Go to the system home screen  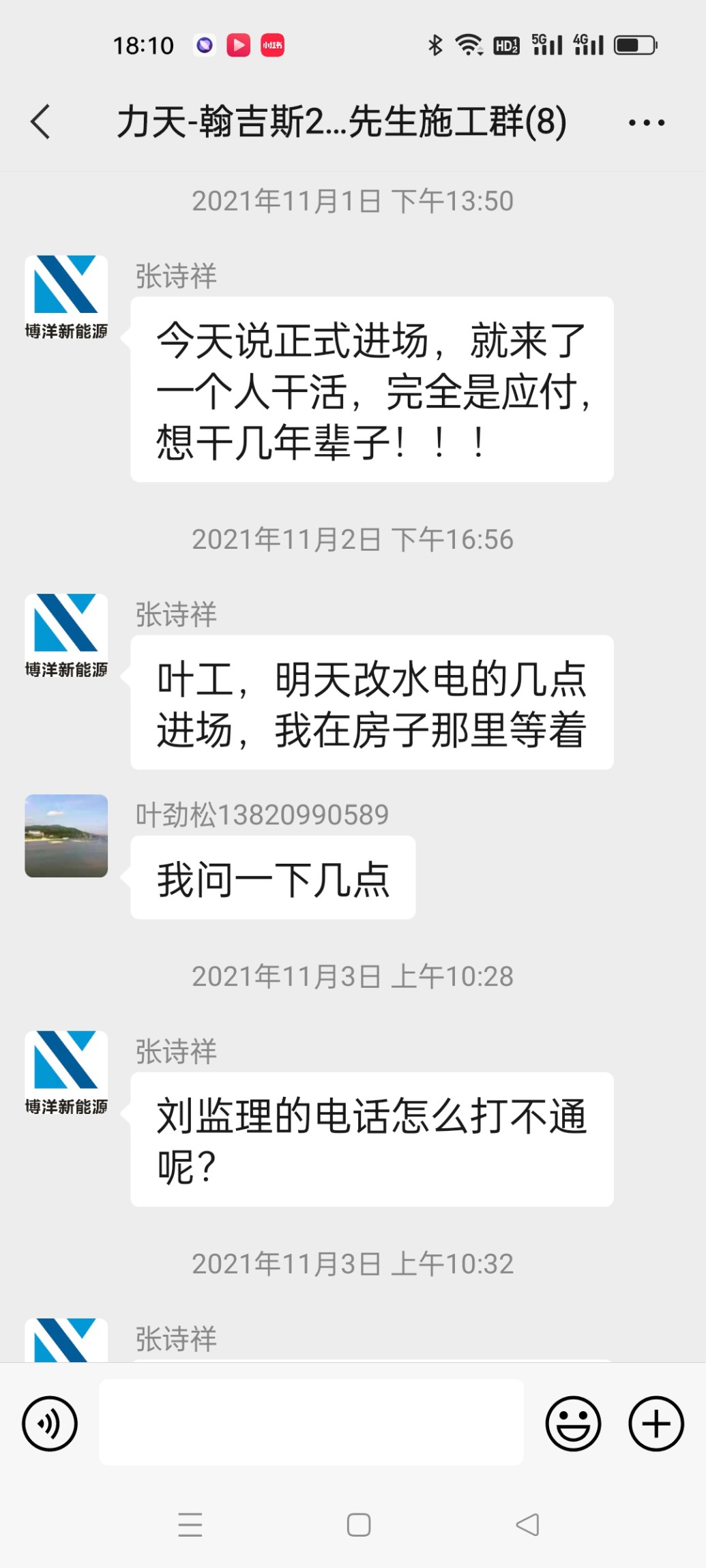(x=359, y=1524)
